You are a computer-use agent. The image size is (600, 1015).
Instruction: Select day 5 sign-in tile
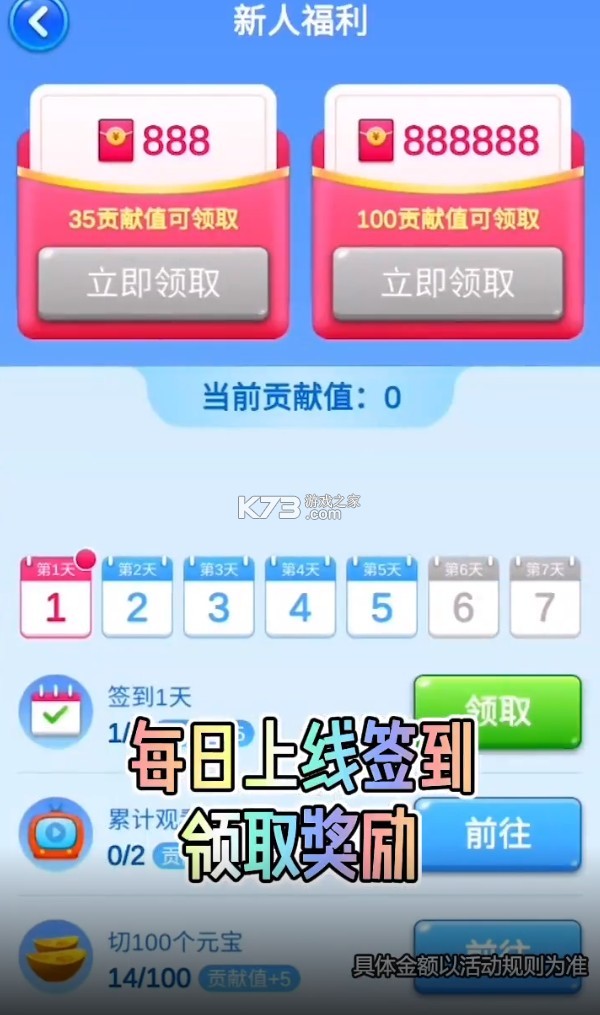381,597
